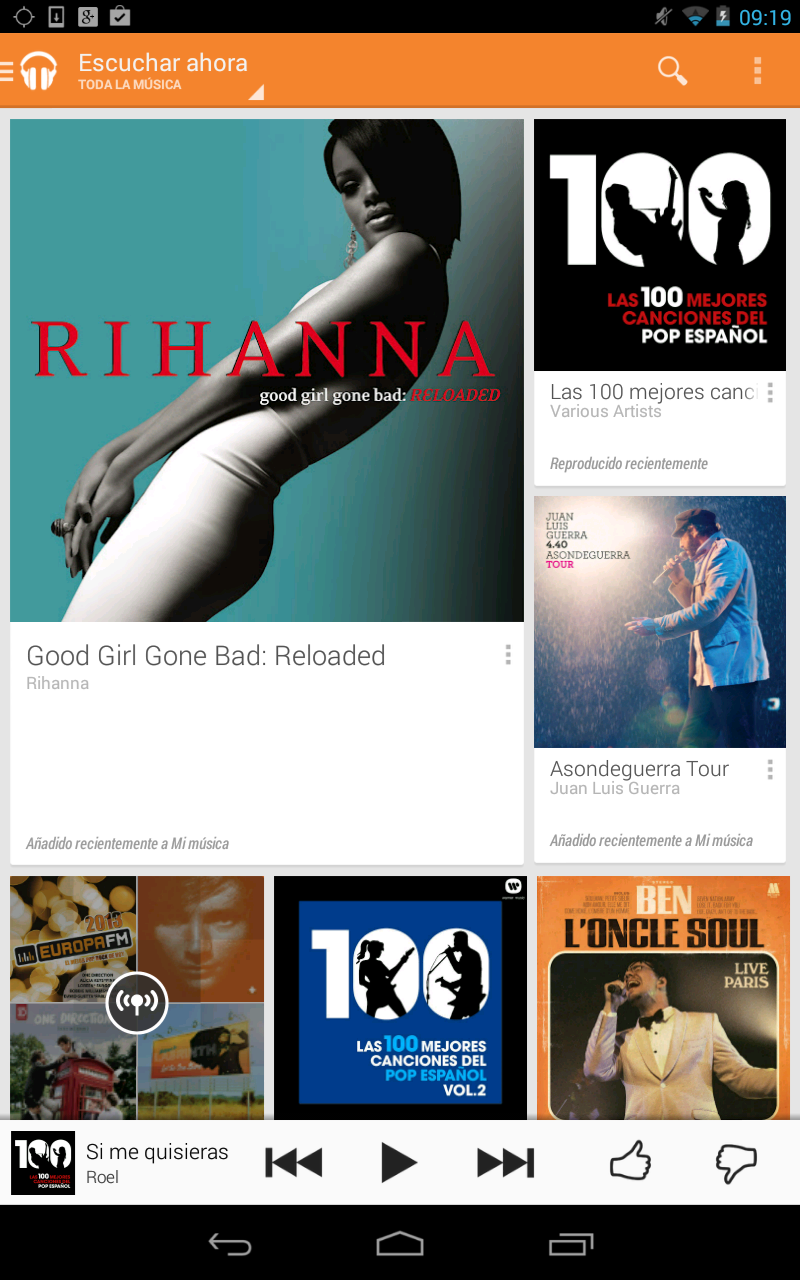Open options for Good Girl Gone Bad: Reloaded
The image size is (800, 1280).
pos(508,655)
